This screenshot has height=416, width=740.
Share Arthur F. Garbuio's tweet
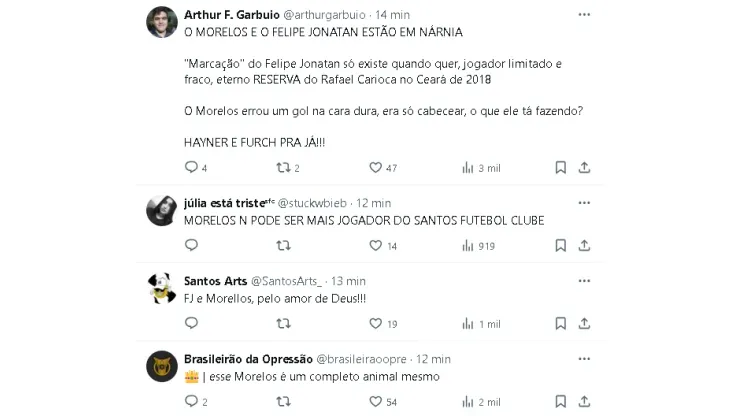584,168
